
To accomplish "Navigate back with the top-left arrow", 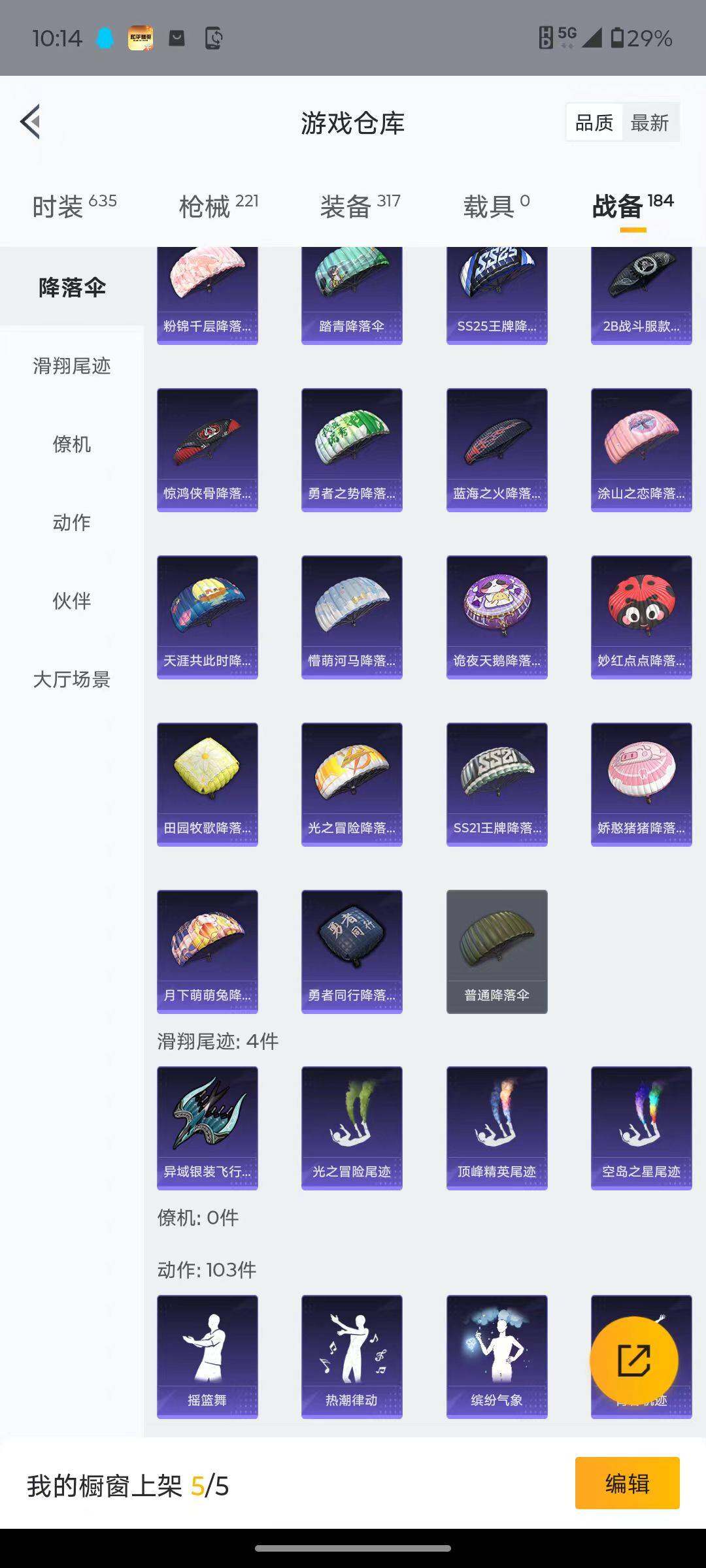I will 28,123.
